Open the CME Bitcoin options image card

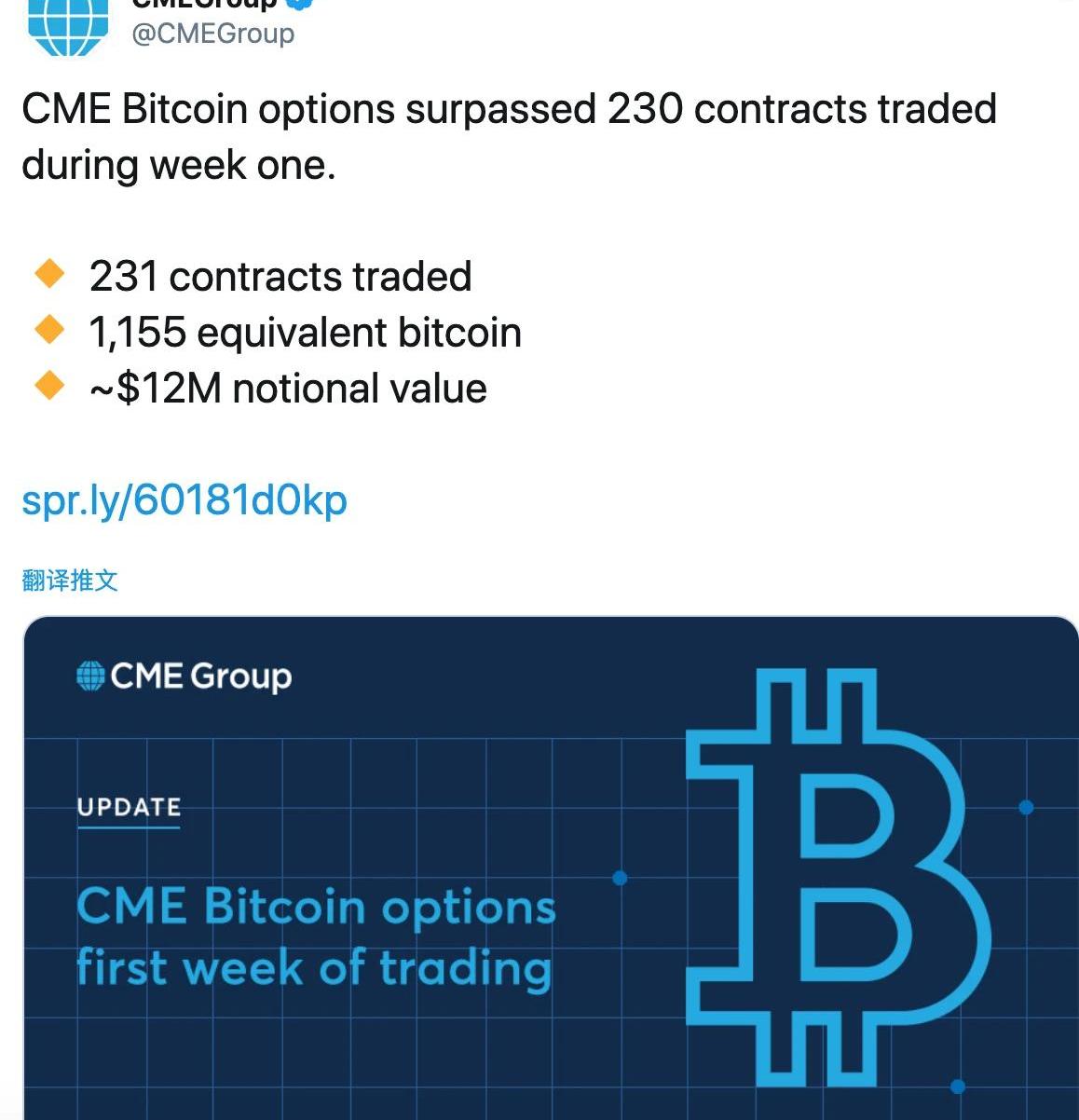(x=550, y=867)
